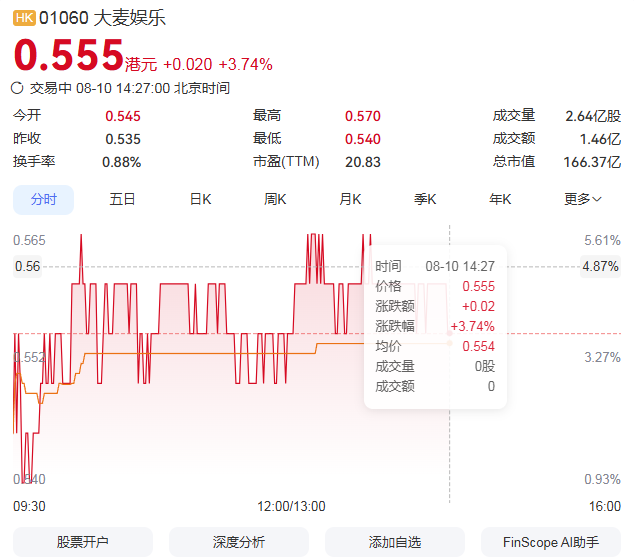Select the 分时 intraday chart tab
This screenshot has width=634, height=559.
(x=44, y=200)
